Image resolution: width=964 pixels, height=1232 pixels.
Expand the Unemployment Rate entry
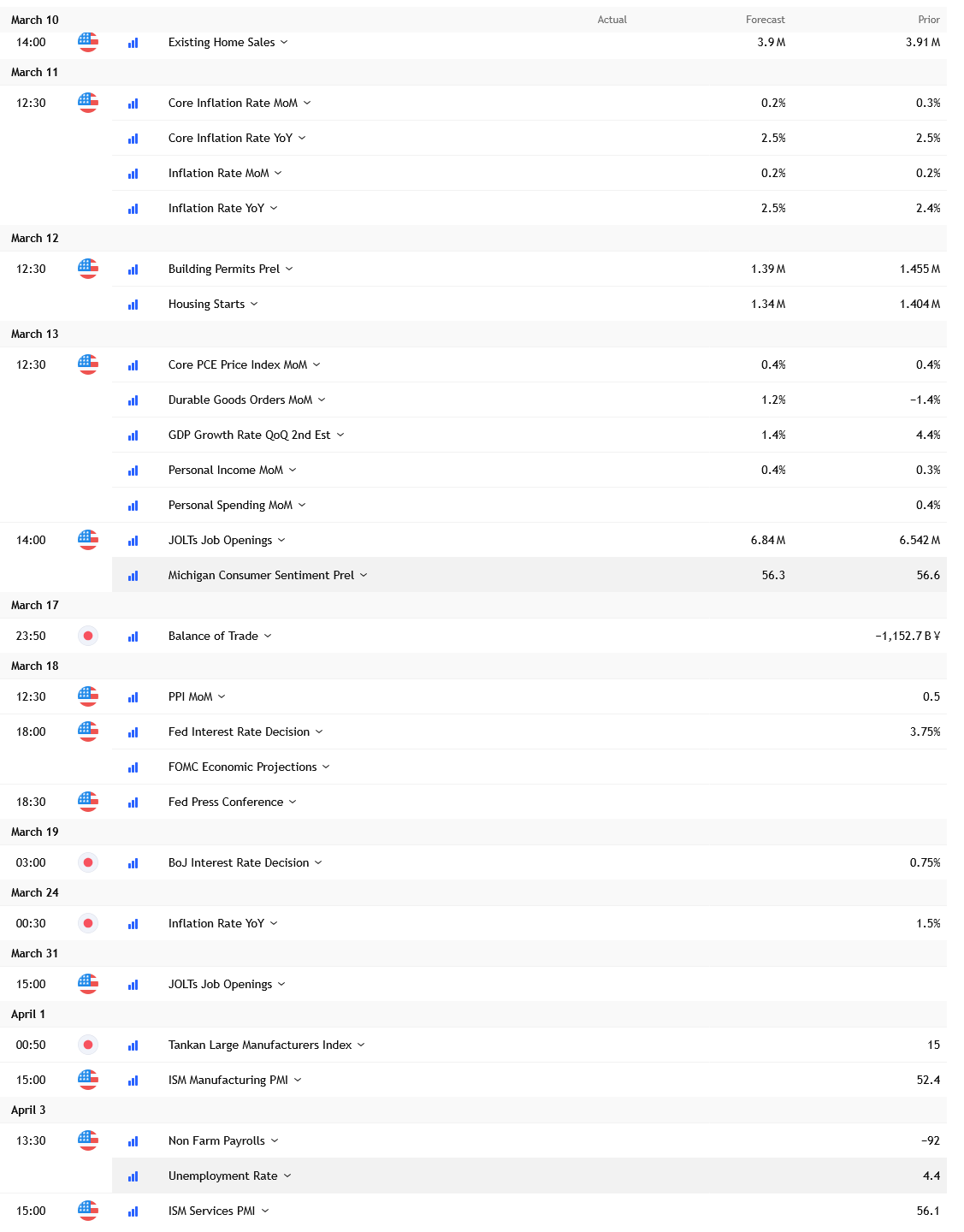coord(287,1176)
